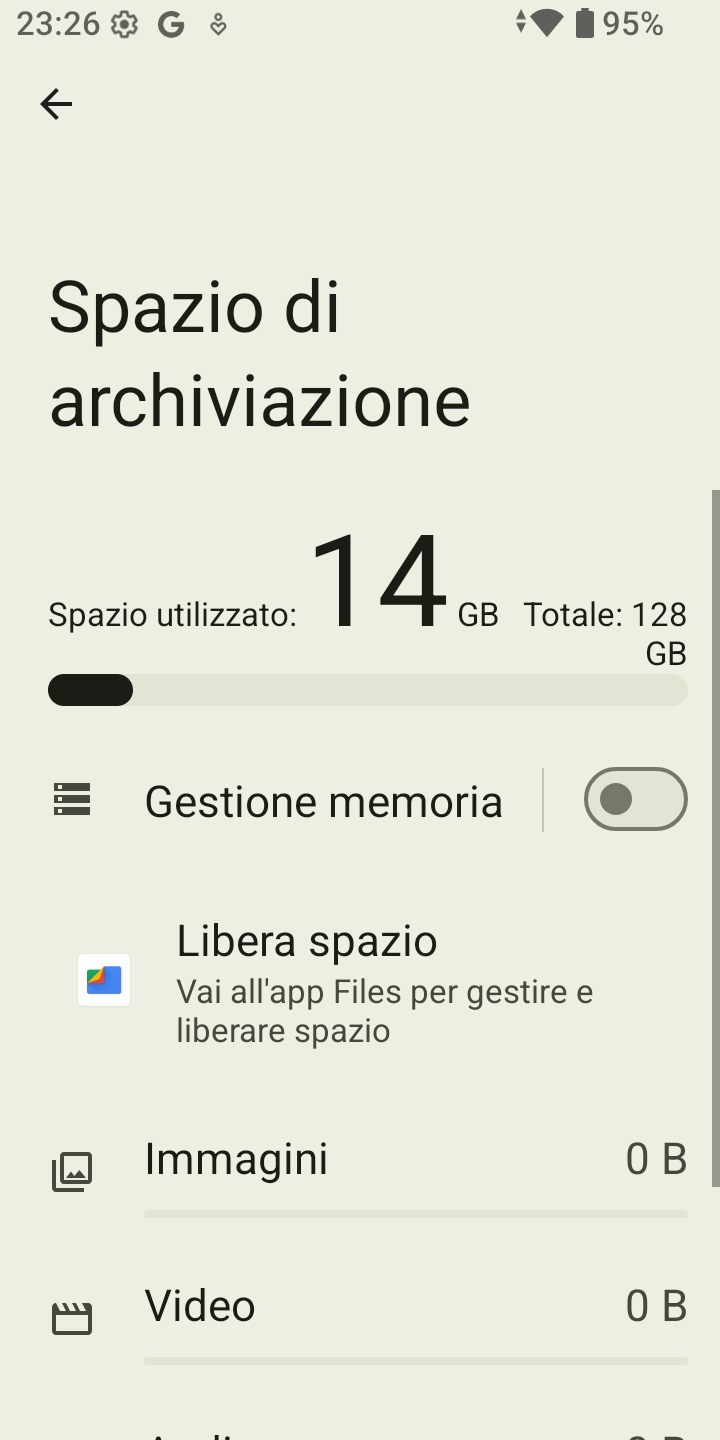Open the Immagini storage category
This screenshot has height=1440, width=720.
[360, 1170]
